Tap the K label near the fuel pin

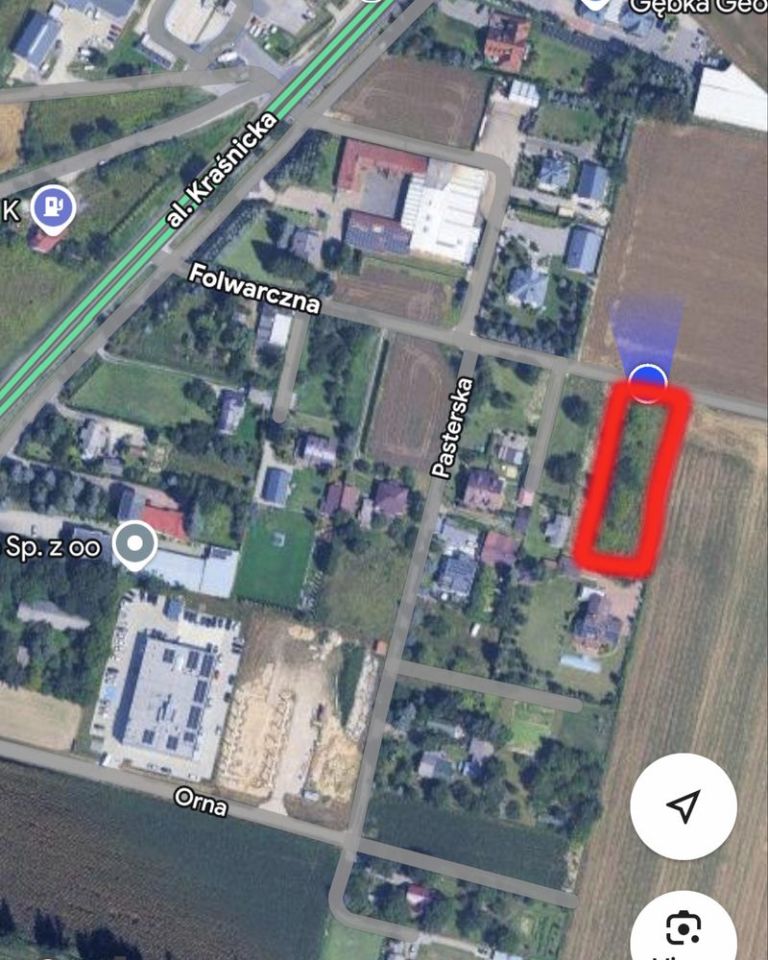tap(10, 210)
